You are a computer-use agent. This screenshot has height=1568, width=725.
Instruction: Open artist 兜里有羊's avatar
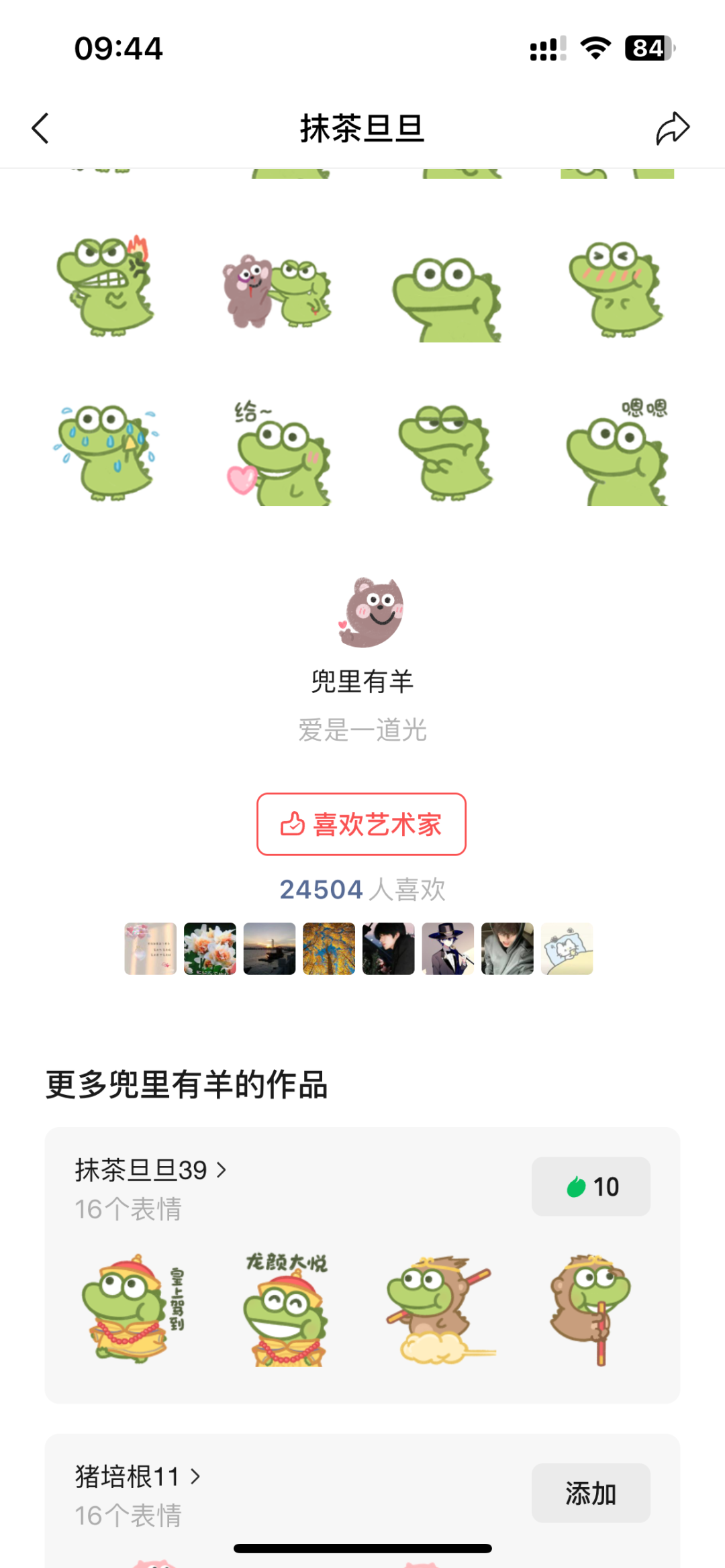[371, 612]
